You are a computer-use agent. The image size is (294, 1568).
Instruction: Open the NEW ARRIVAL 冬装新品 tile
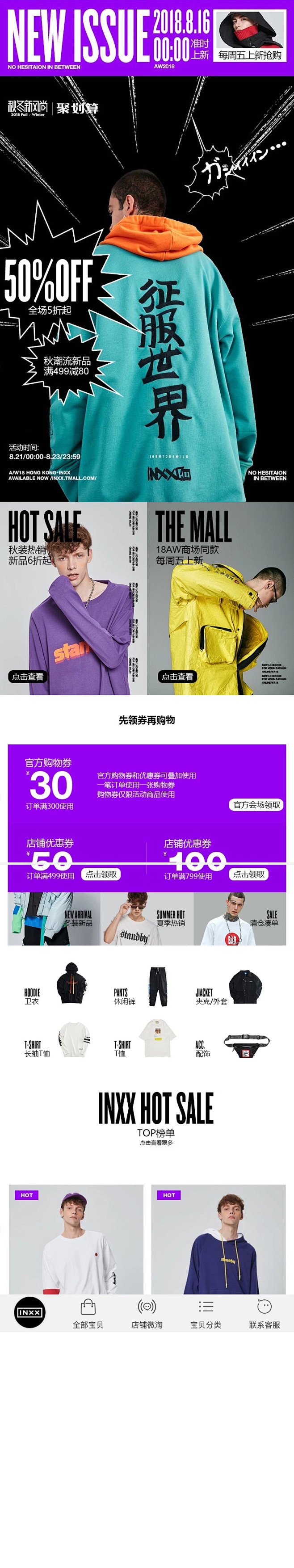point(54,919)
